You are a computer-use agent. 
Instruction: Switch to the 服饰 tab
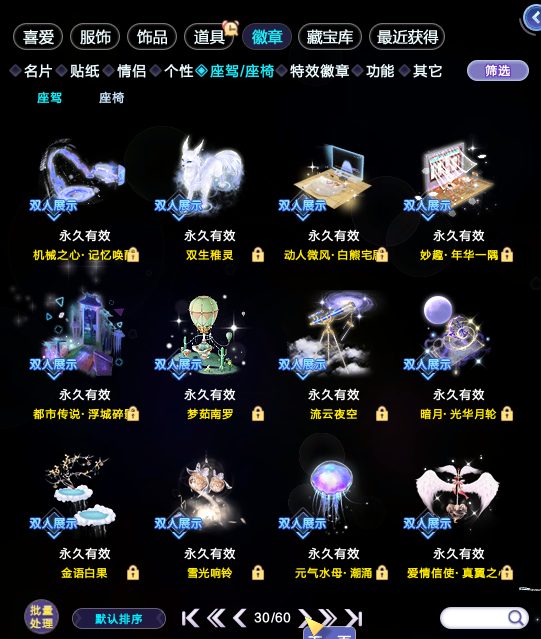tap(95, 37)
